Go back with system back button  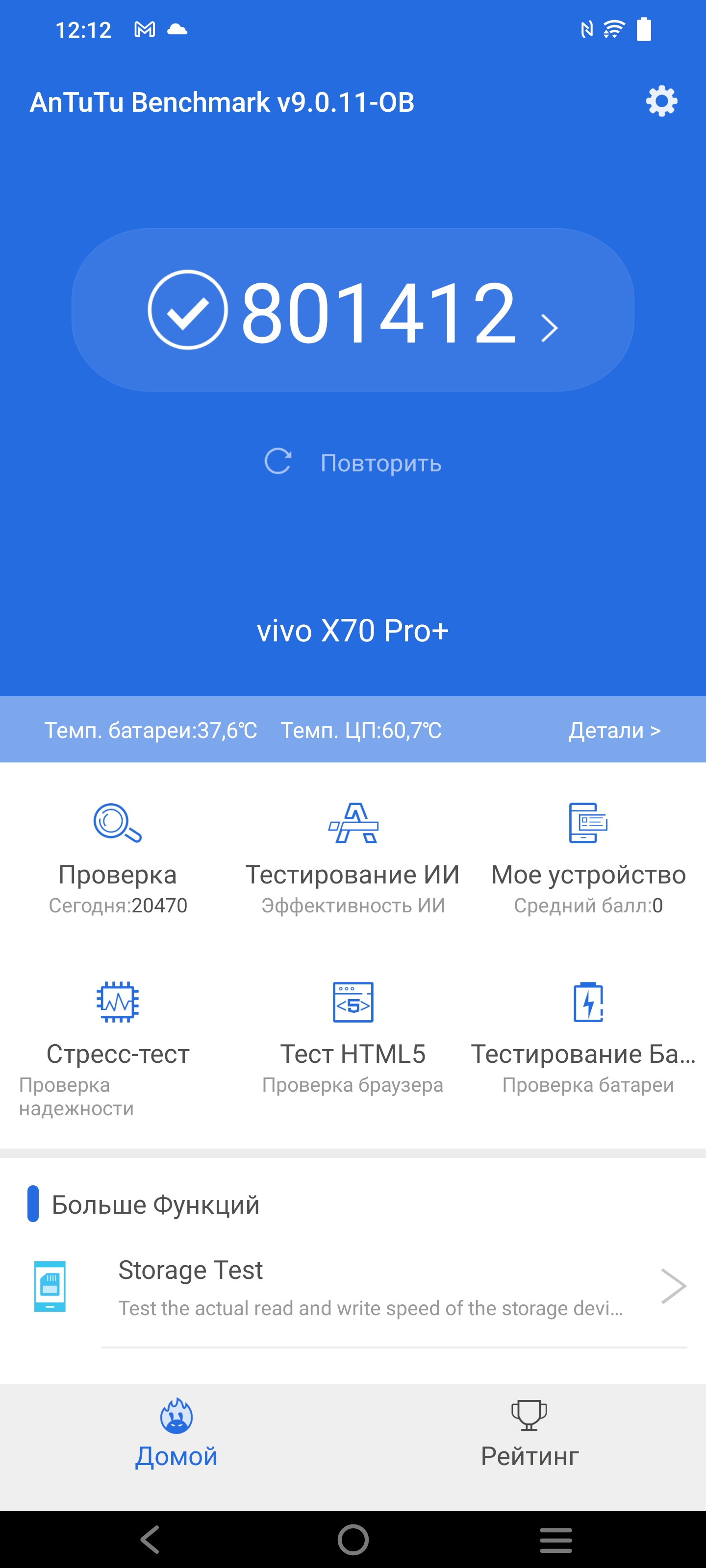150,1539
